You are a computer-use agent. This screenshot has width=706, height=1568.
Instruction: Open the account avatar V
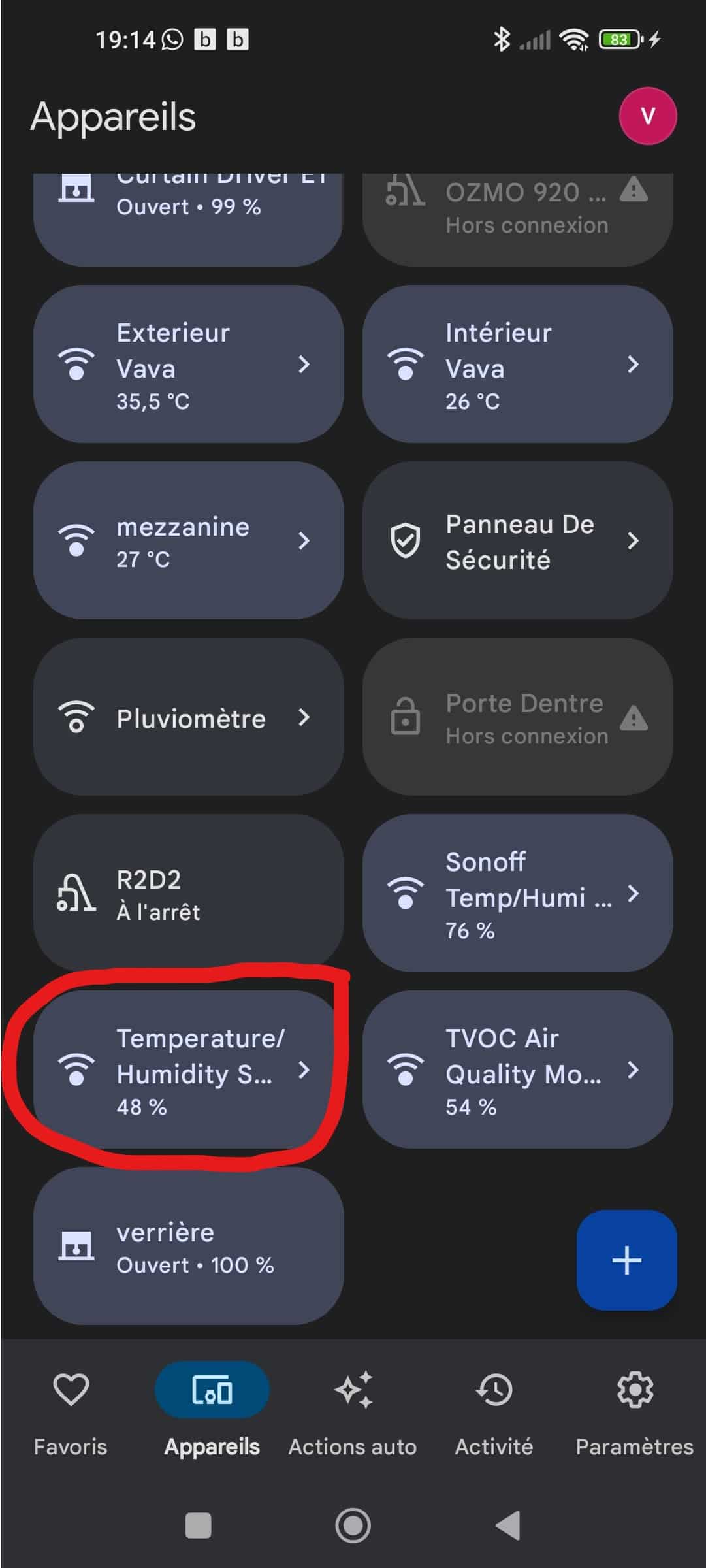pyautogui.click(x=647, y=116)
